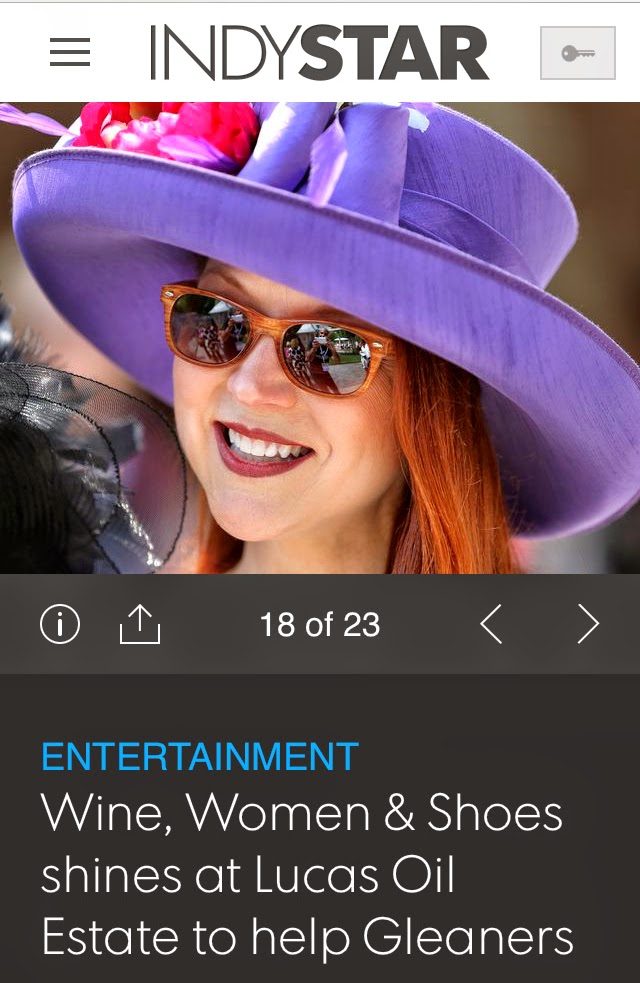The height and width of the screenshot is (983, 640).
Task: Advance to the next photo
Action: click(x=588, y=624)
